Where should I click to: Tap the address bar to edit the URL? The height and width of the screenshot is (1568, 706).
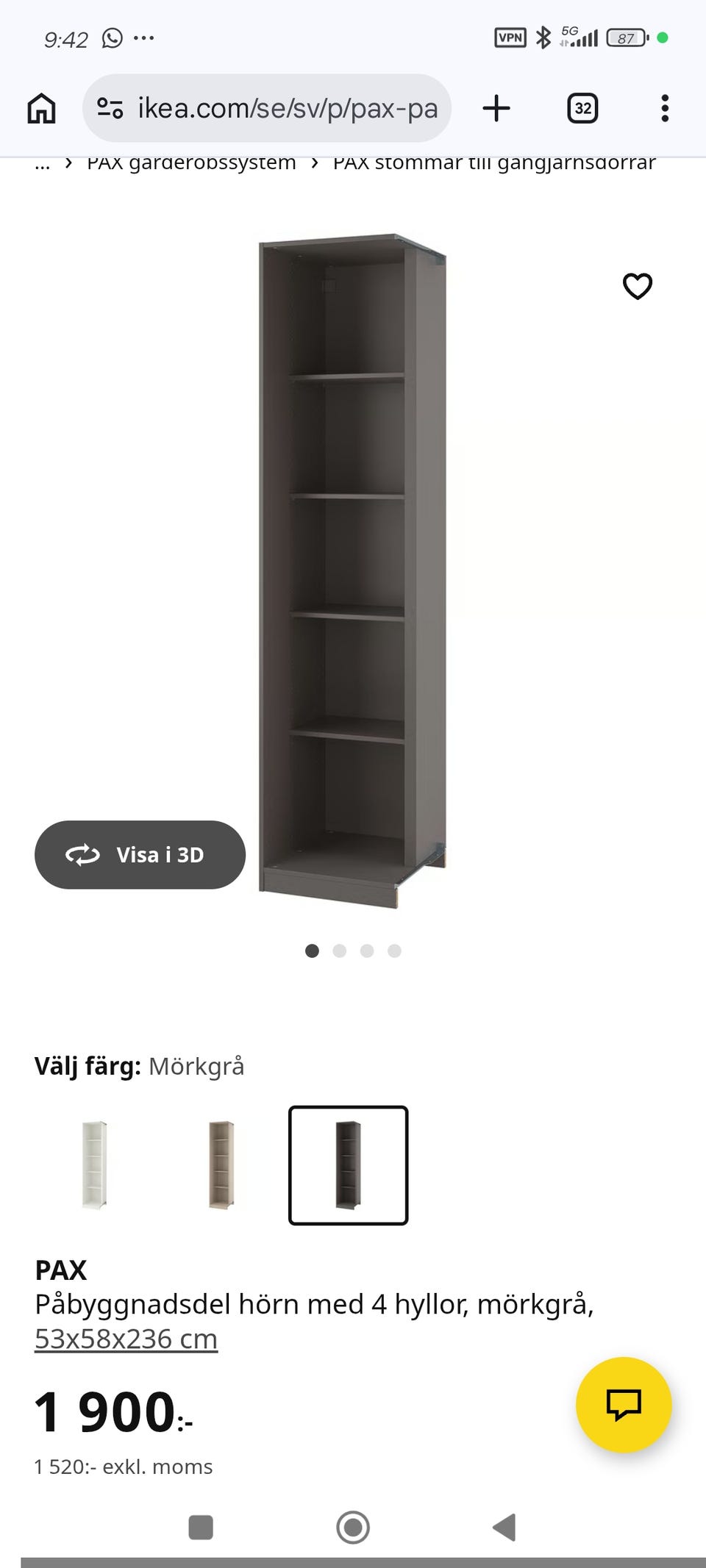tap(287, 107)
